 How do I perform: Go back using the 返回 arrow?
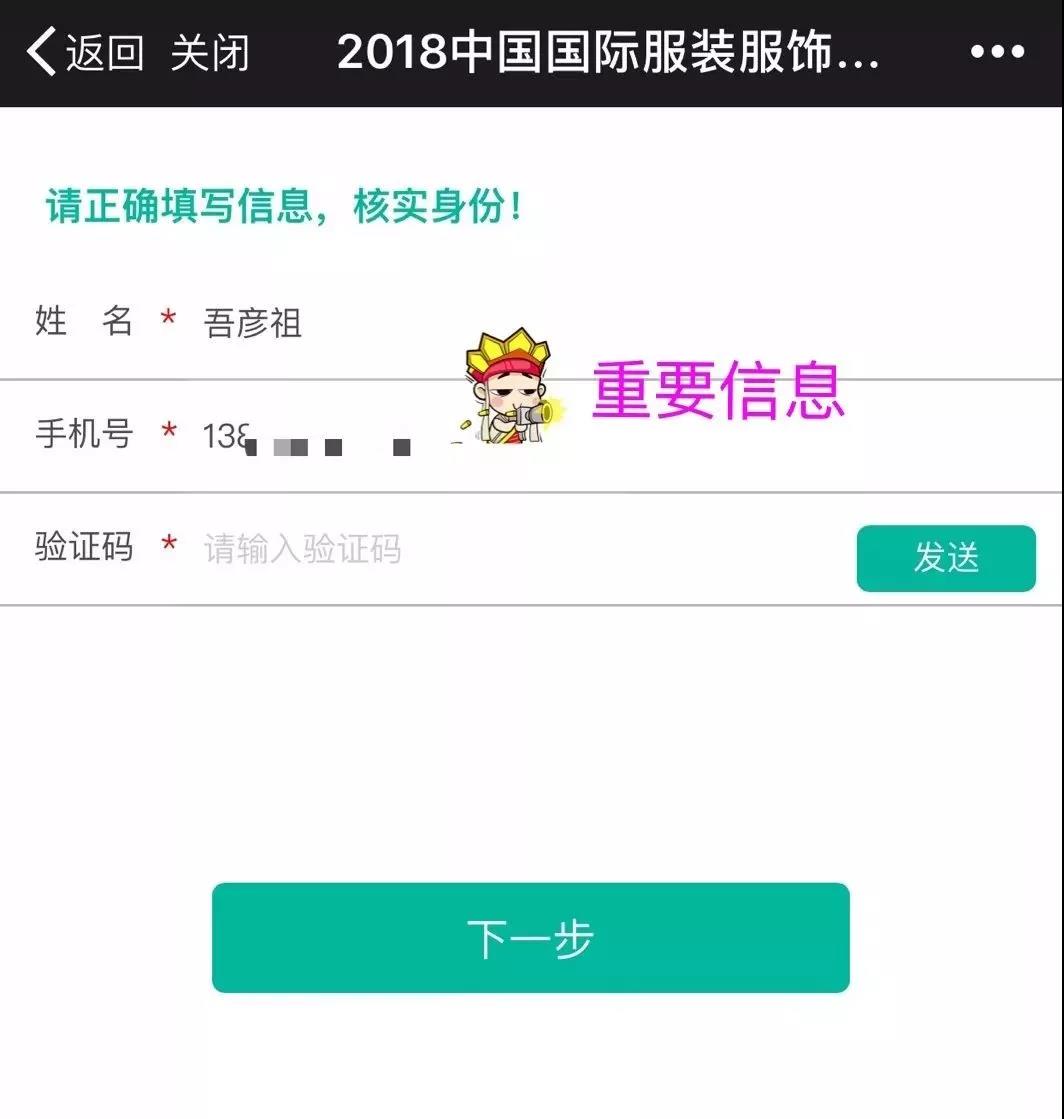(84, 52)
